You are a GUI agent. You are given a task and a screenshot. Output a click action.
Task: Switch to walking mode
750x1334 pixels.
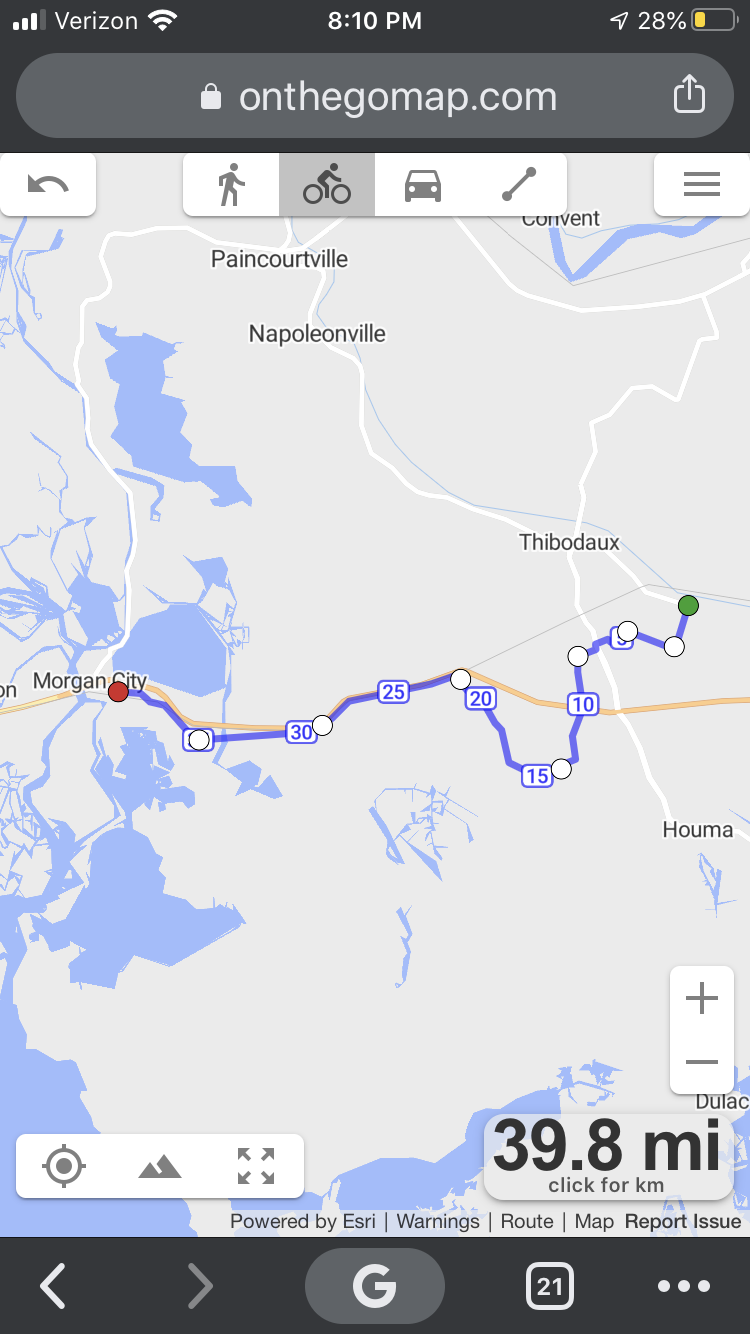[231, 185]
